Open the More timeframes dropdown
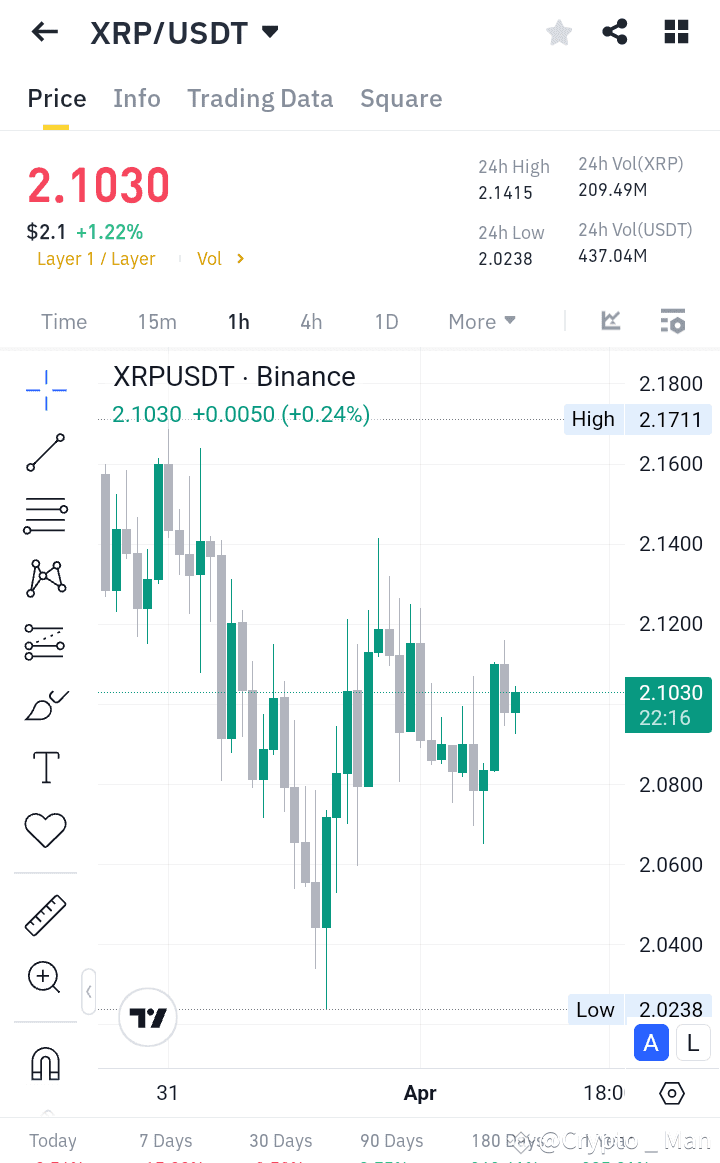 [481, 321]
